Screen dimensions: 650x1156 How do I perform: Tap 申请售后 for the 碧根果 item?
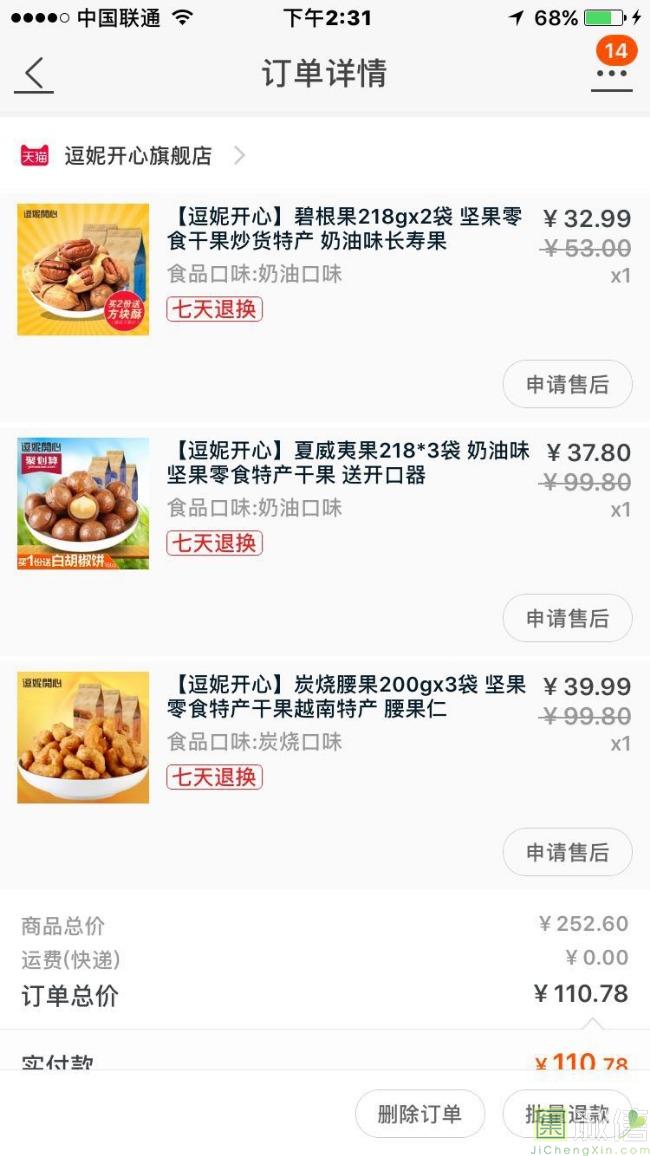click(x=567, y=385)
